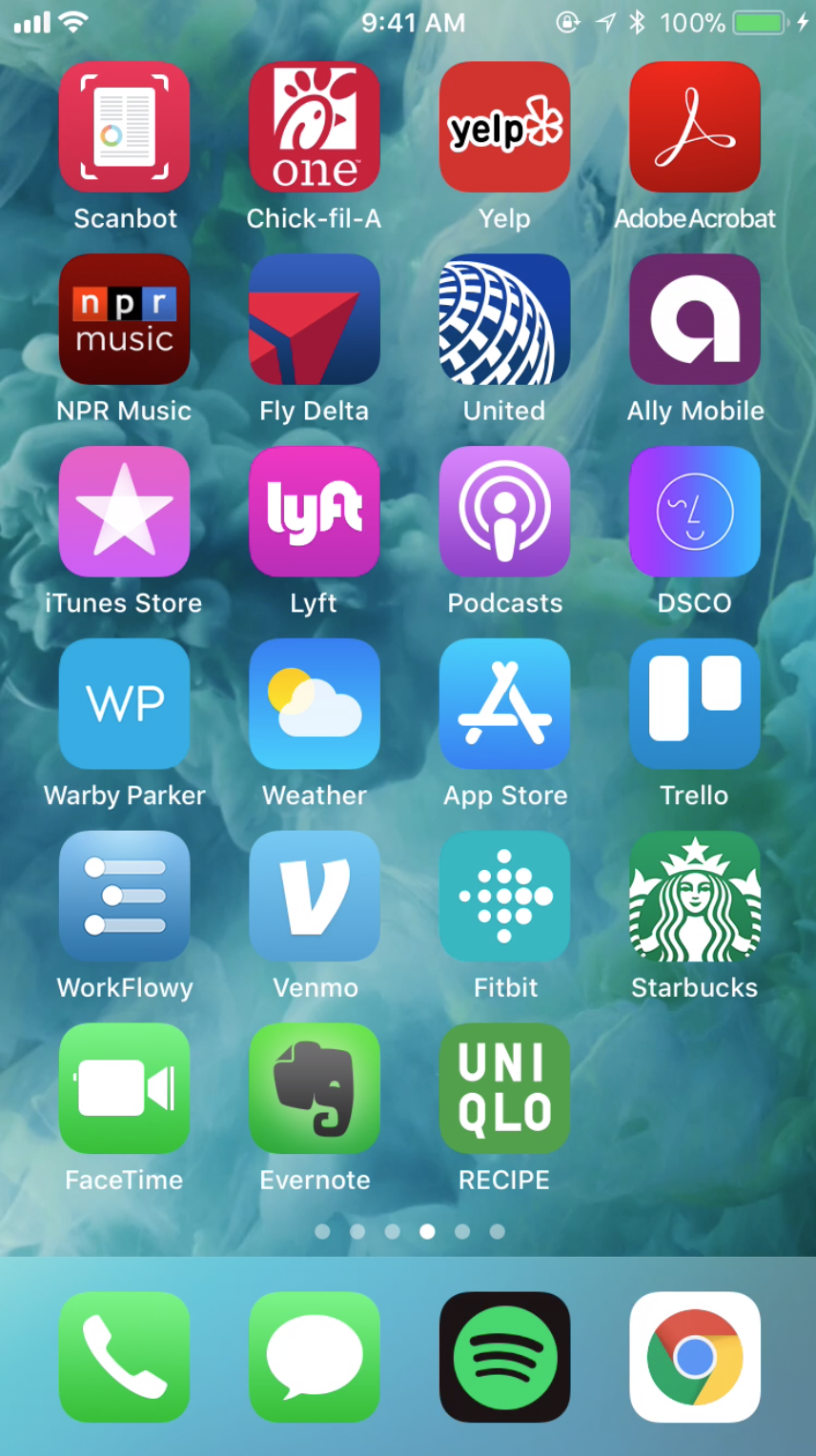Open Yelp
816x1456 pixels.
504,128
